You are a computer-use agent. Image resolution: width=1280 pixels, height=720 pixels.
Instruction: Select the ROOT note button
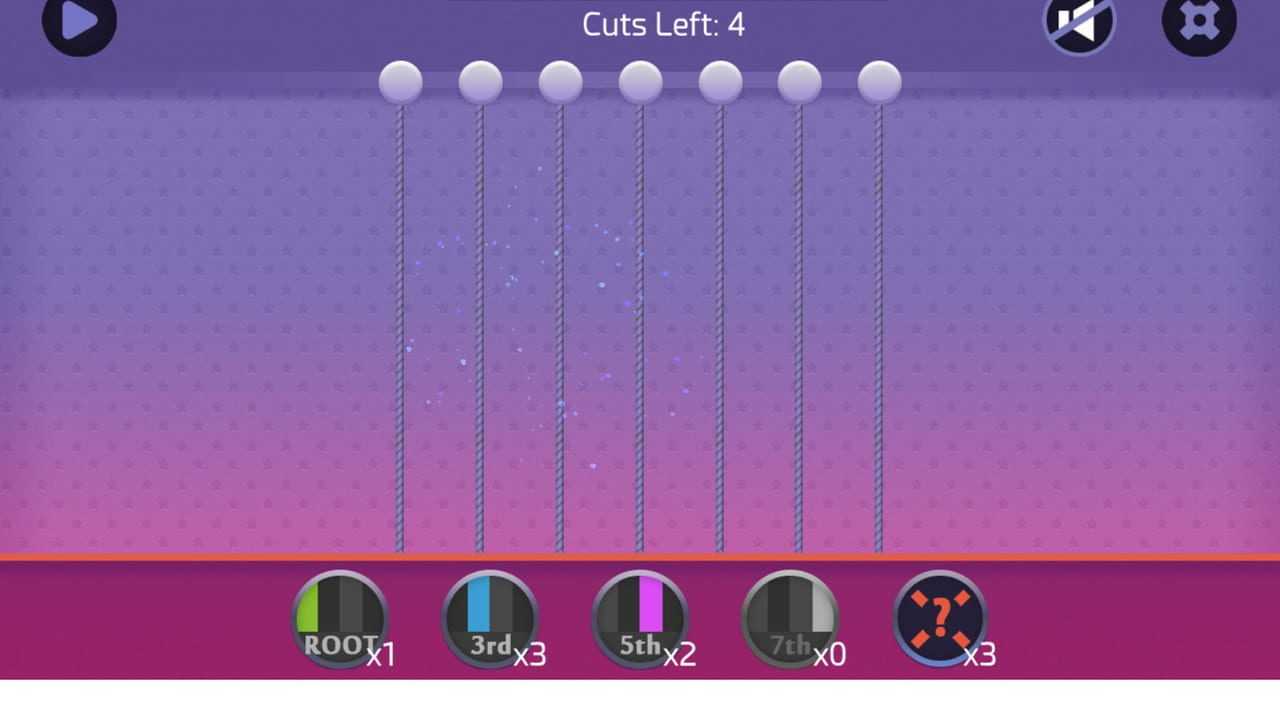pyautogui.click(x=340, y=618)
